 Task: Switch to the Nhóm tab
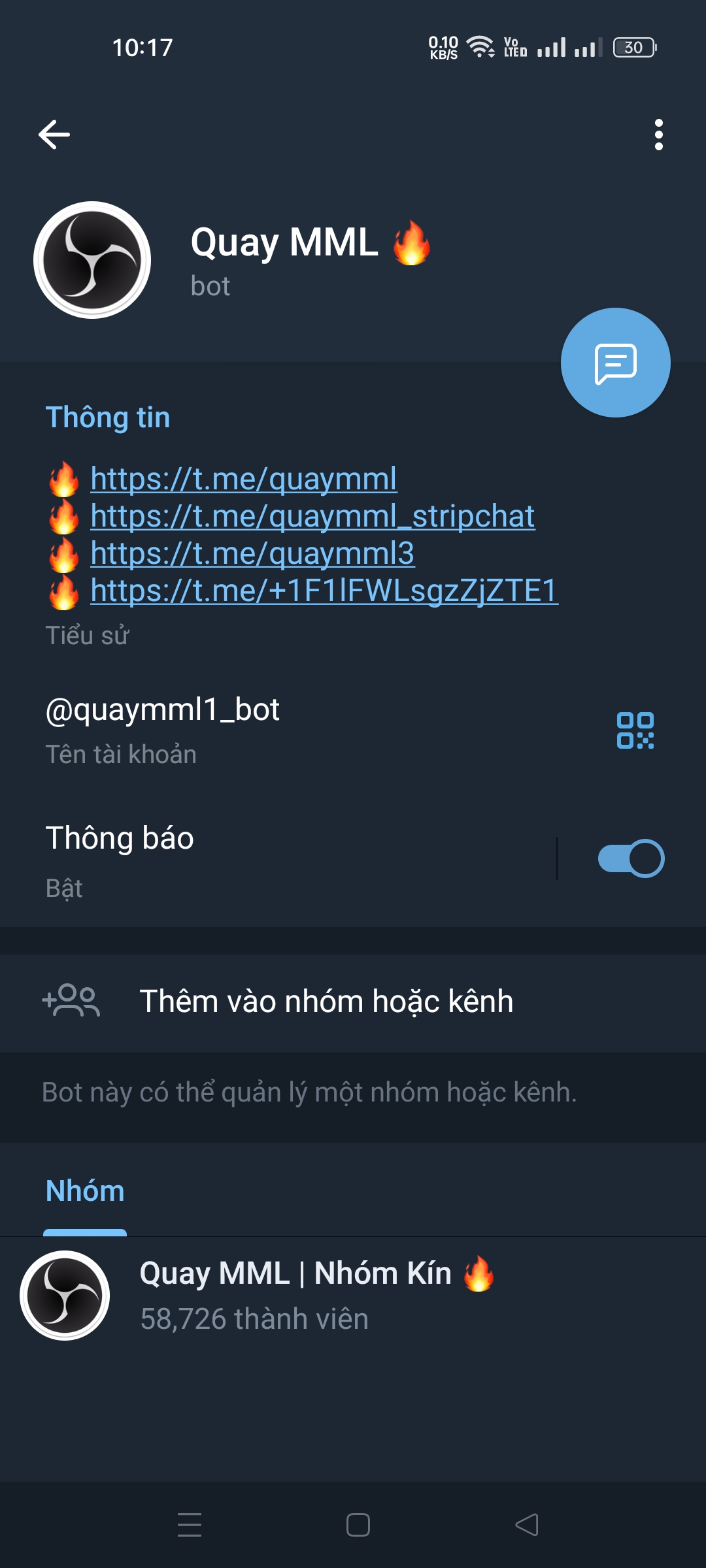point(85,1191)
